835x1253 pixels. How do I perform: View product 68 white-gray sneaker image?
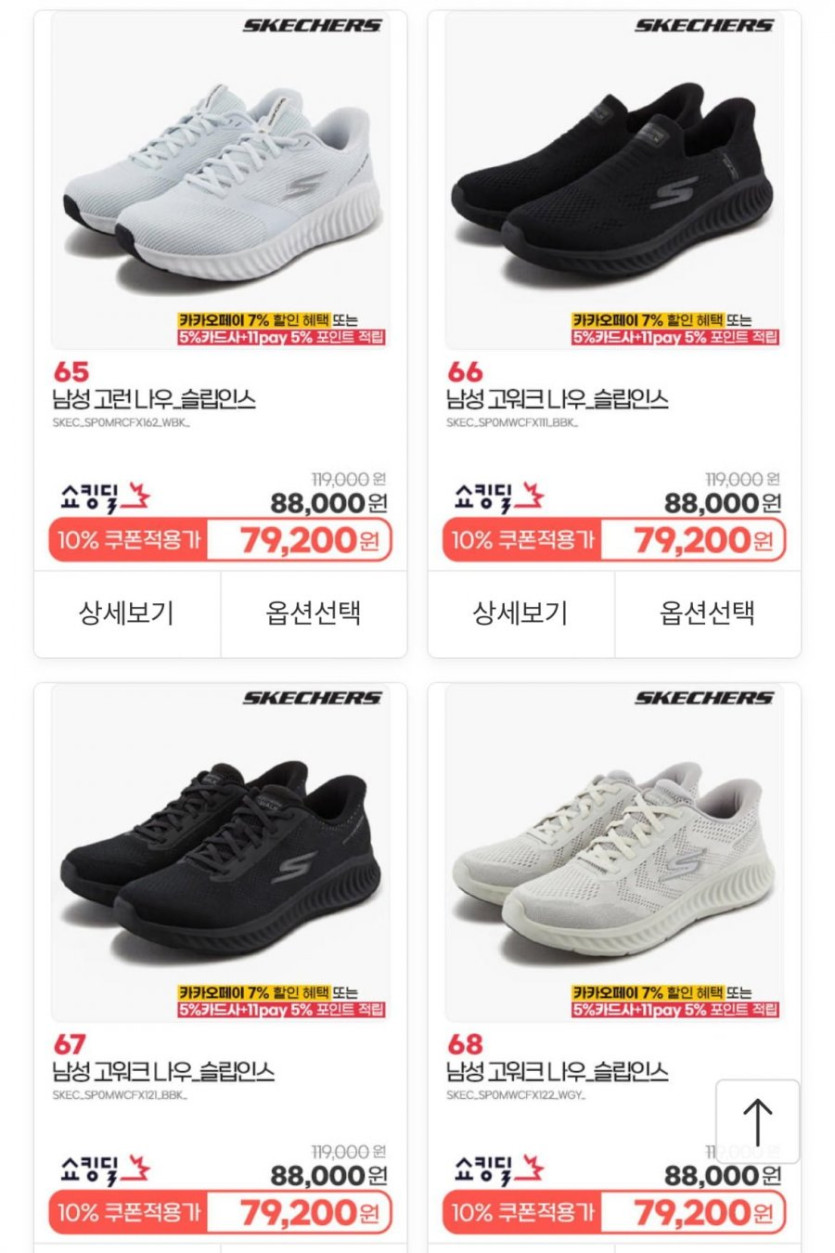tap(614, 850)
